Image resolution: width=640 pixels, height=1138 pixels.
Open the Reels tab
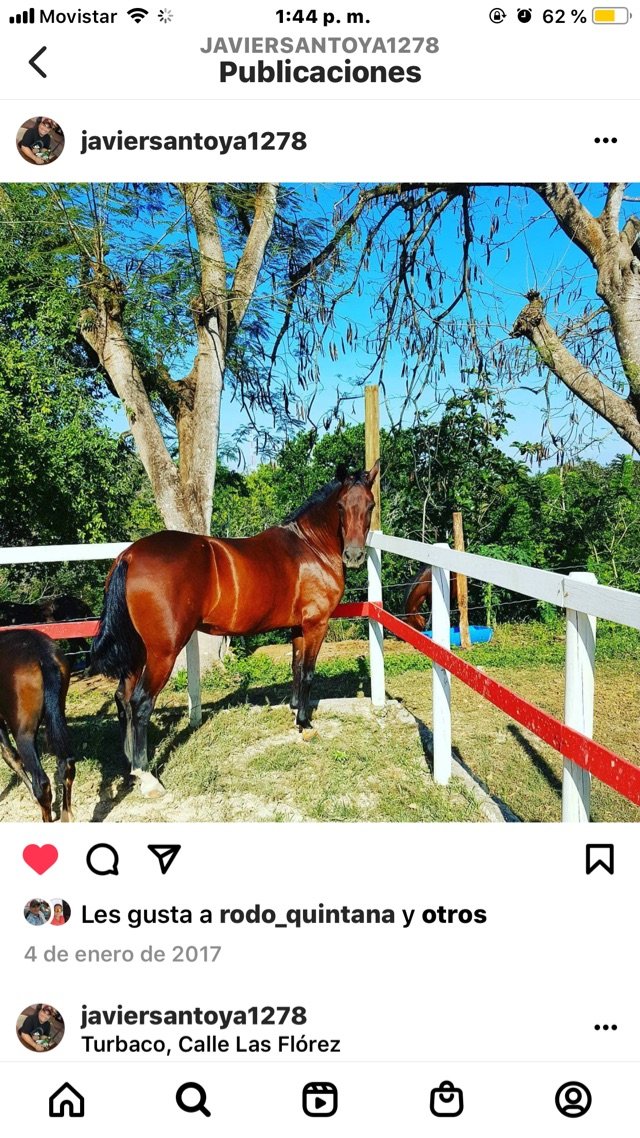coord(320,1100)
